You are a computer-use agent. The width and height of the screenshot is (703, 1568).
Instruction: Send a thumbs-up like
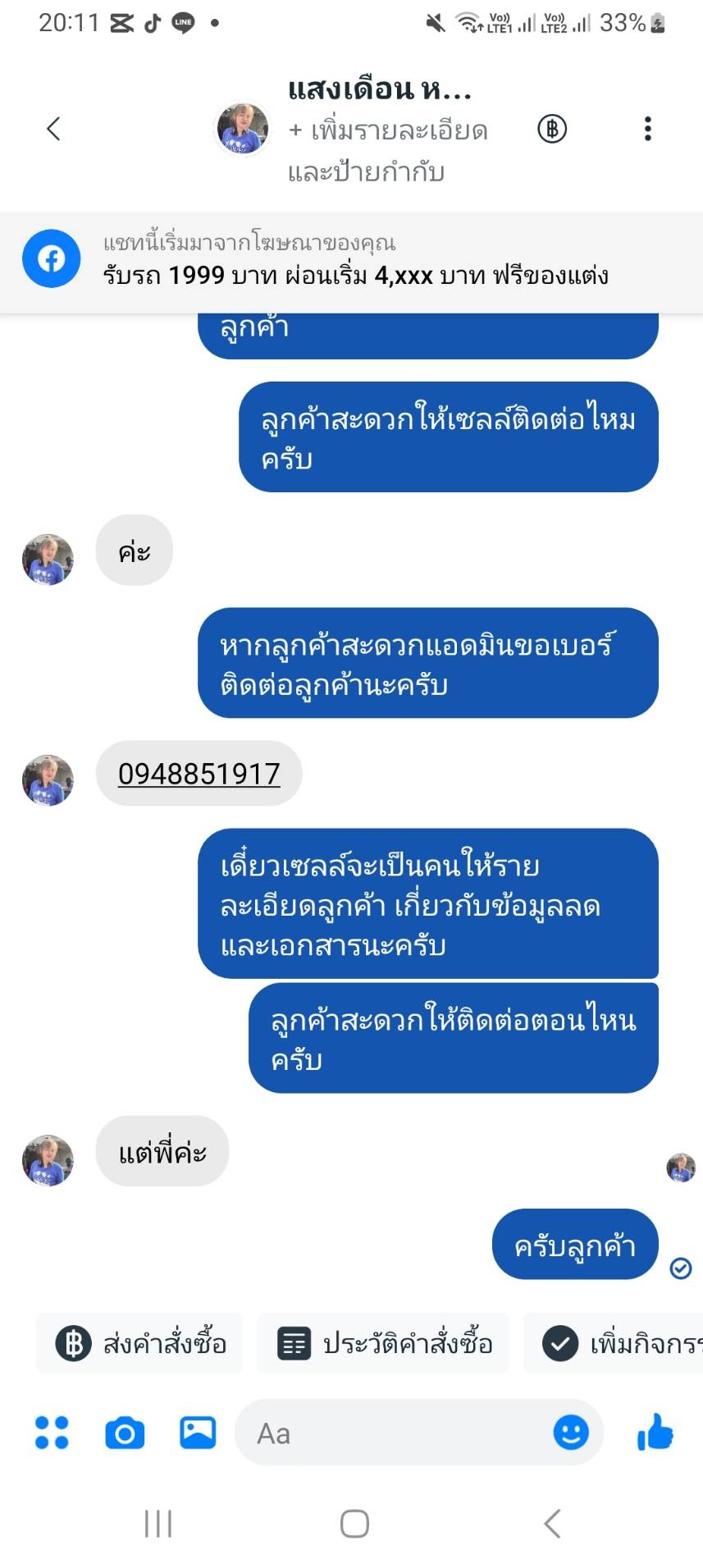click(655, 1433)
